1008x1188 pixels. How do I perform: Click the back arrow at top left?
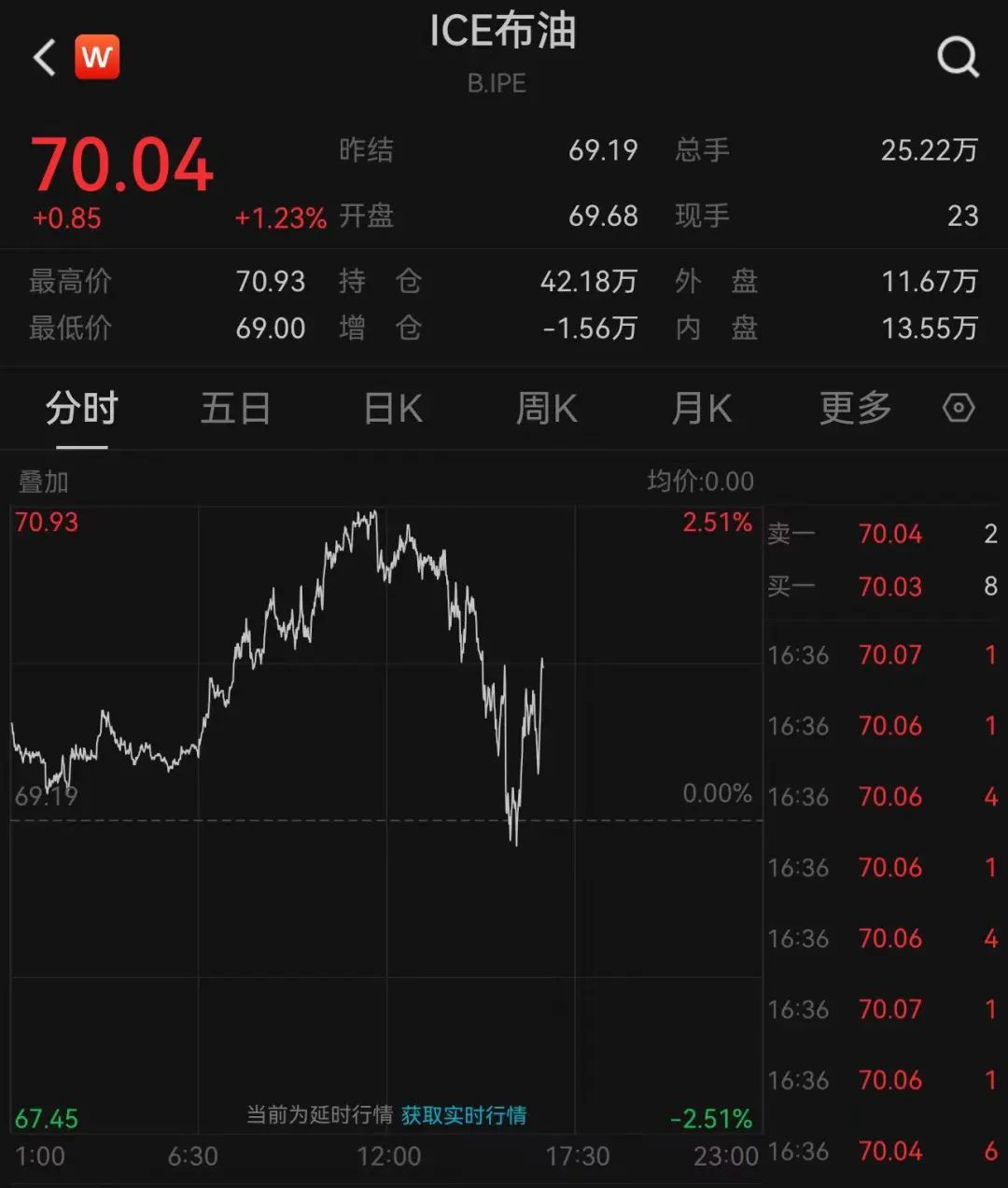[x=43, y=55]
